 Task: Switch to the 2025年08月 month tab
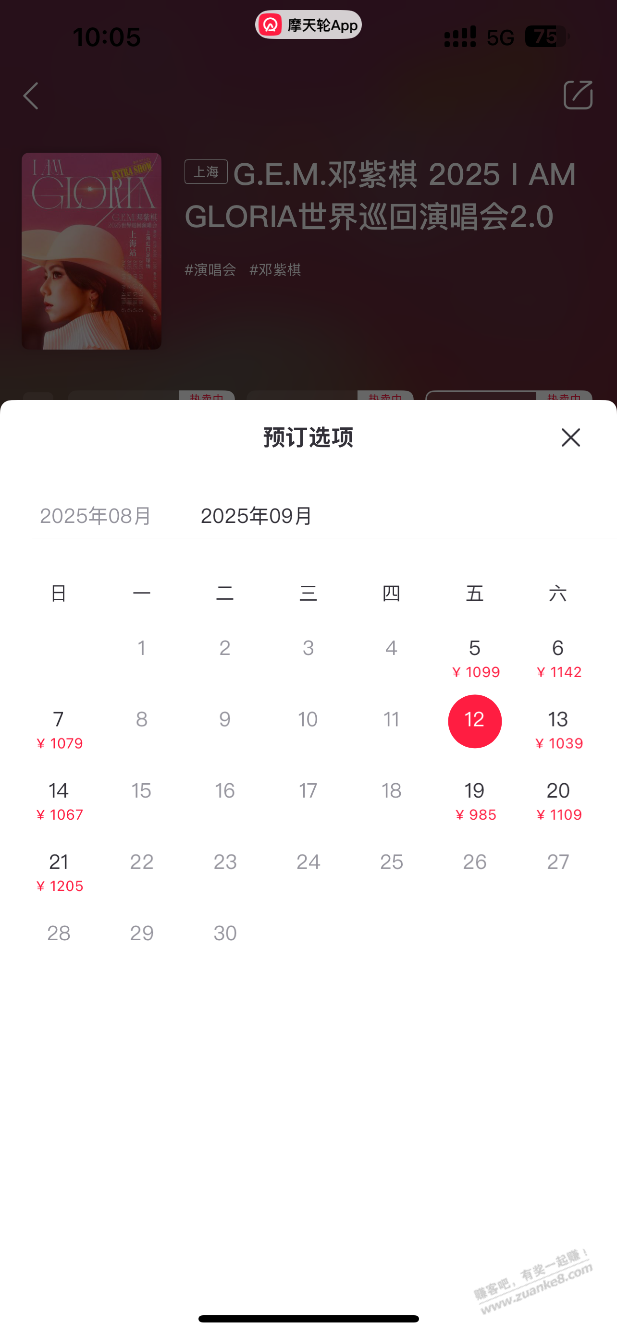pyautogui.click(x=96, y=516)
